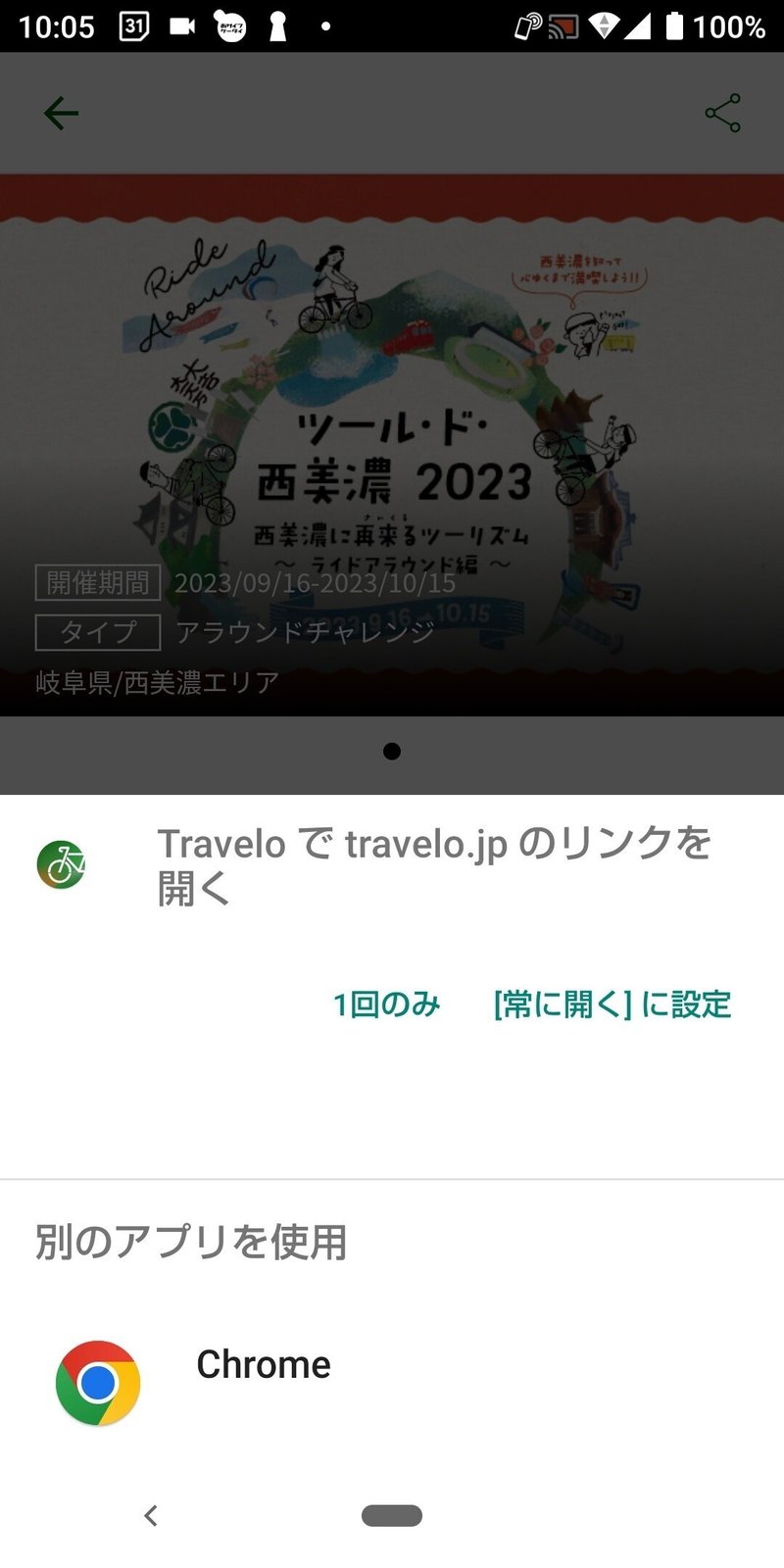Select [常に開く] に設定 option
This screenshot has width=784, height=1568.
612,1004
